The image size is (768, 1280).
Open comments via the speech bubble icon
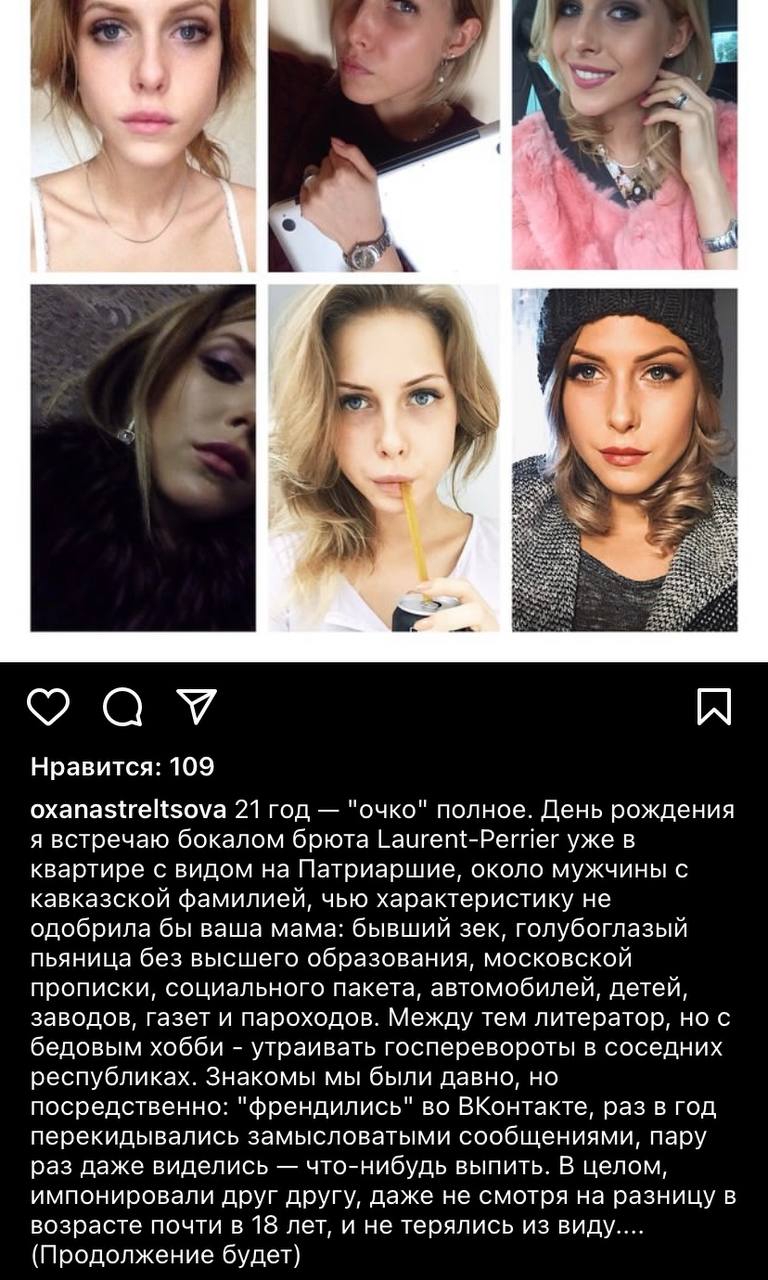[122, 708]
